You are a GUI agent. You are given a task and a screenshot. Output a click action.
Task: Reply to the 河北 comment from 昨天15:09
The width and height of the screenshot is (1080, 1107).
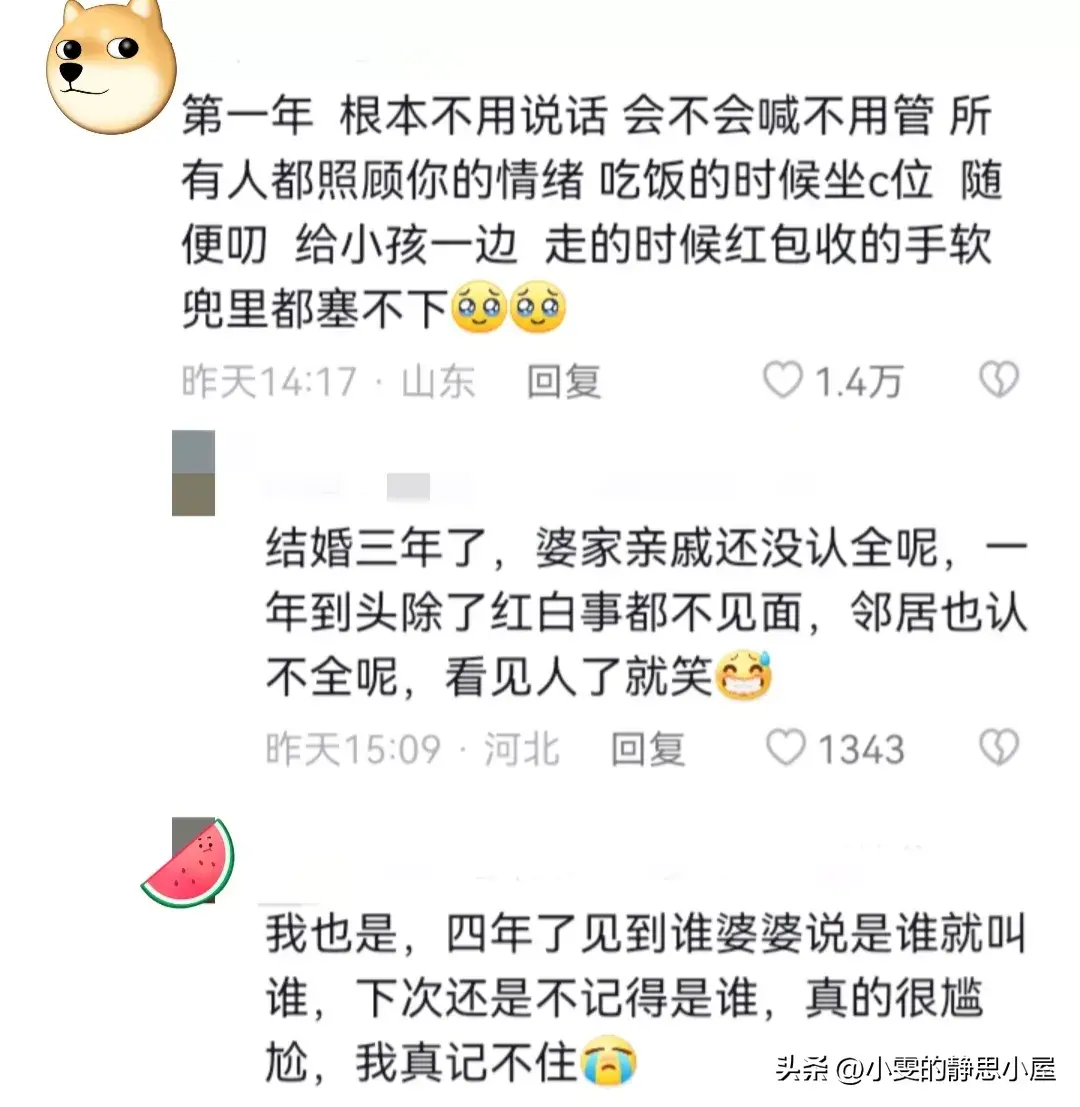[x=648, y=749]
